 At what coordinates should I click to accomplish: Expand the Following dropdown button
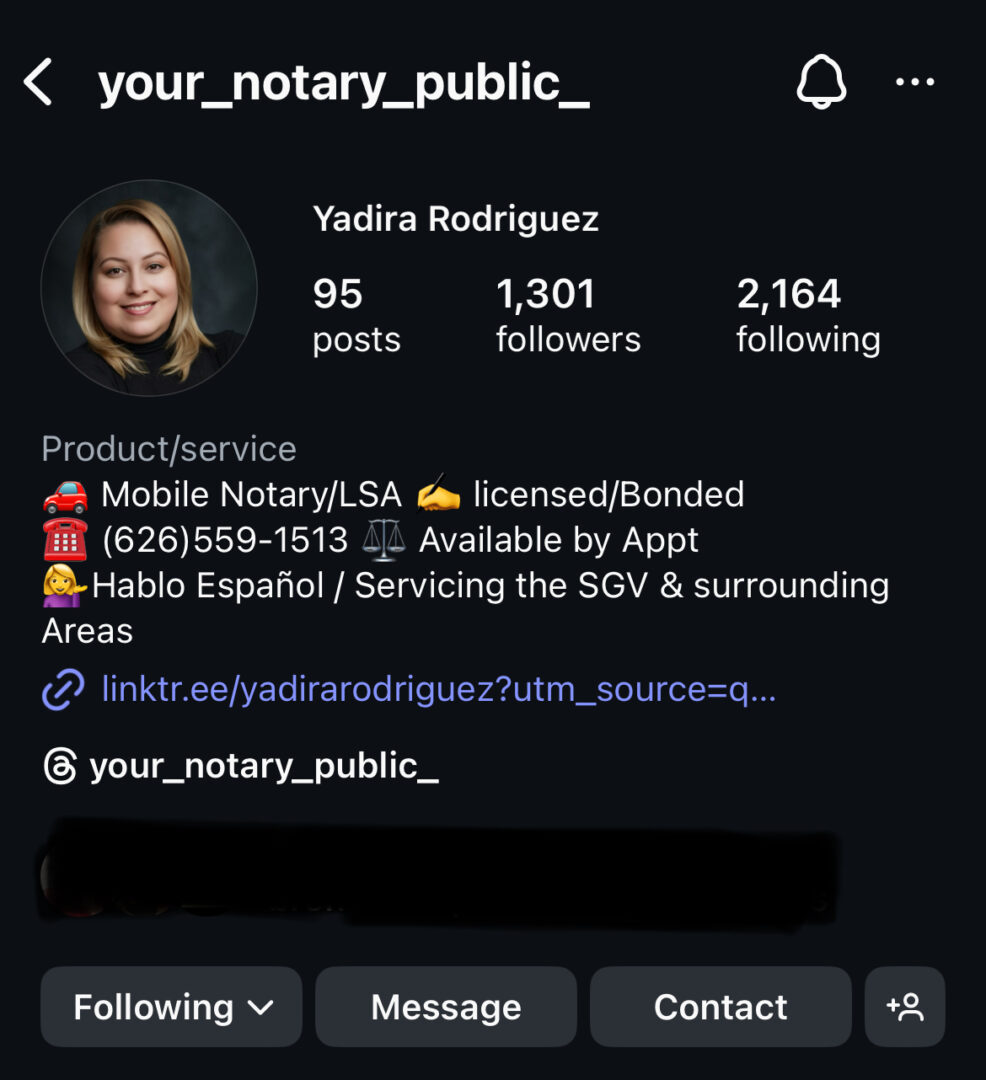click(171, 1007)
